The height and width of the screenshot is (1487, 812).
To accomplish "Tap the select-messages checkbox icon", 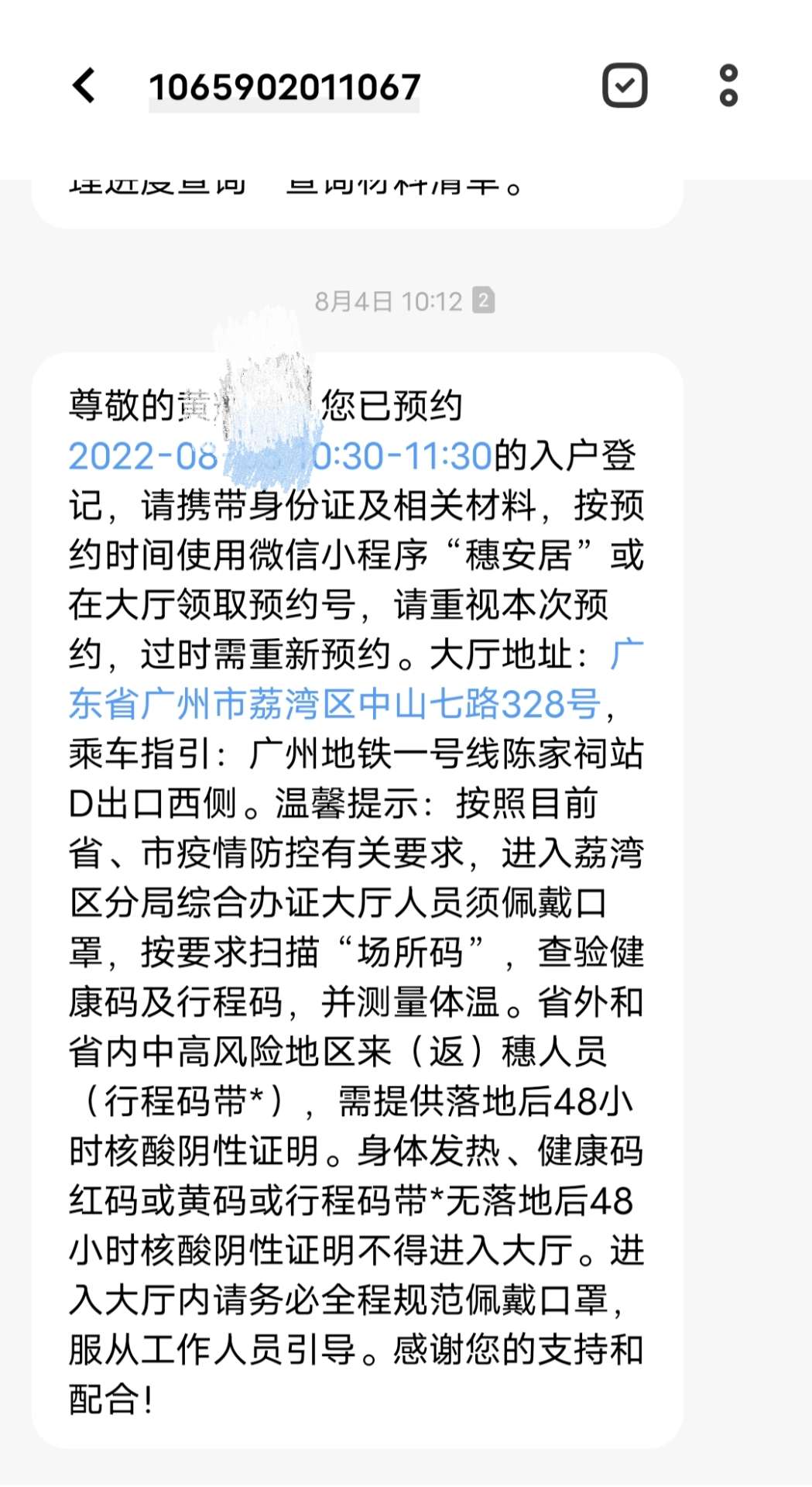I will point(625,85).
